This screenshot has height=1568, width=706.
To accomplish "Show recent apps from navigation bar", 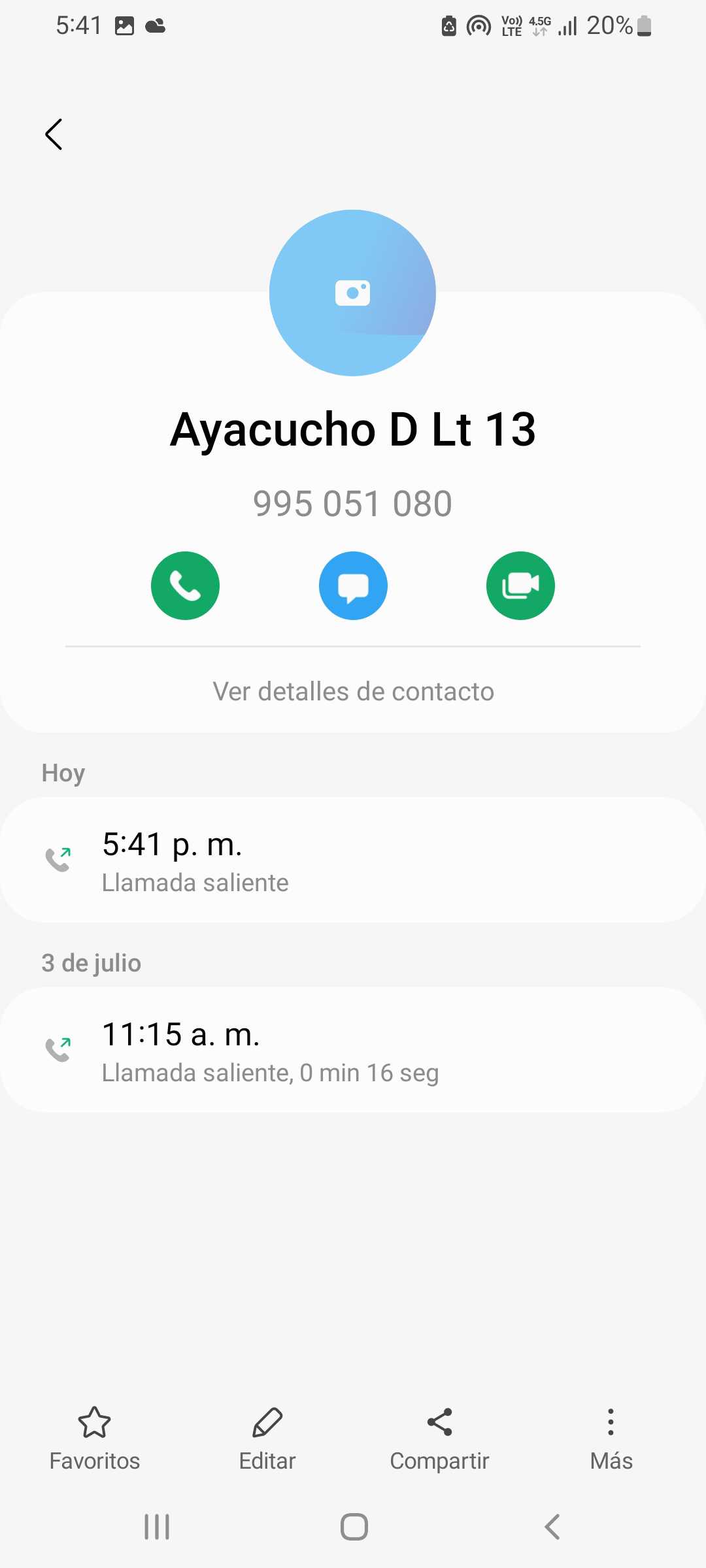I will [x=157, y=1527].
